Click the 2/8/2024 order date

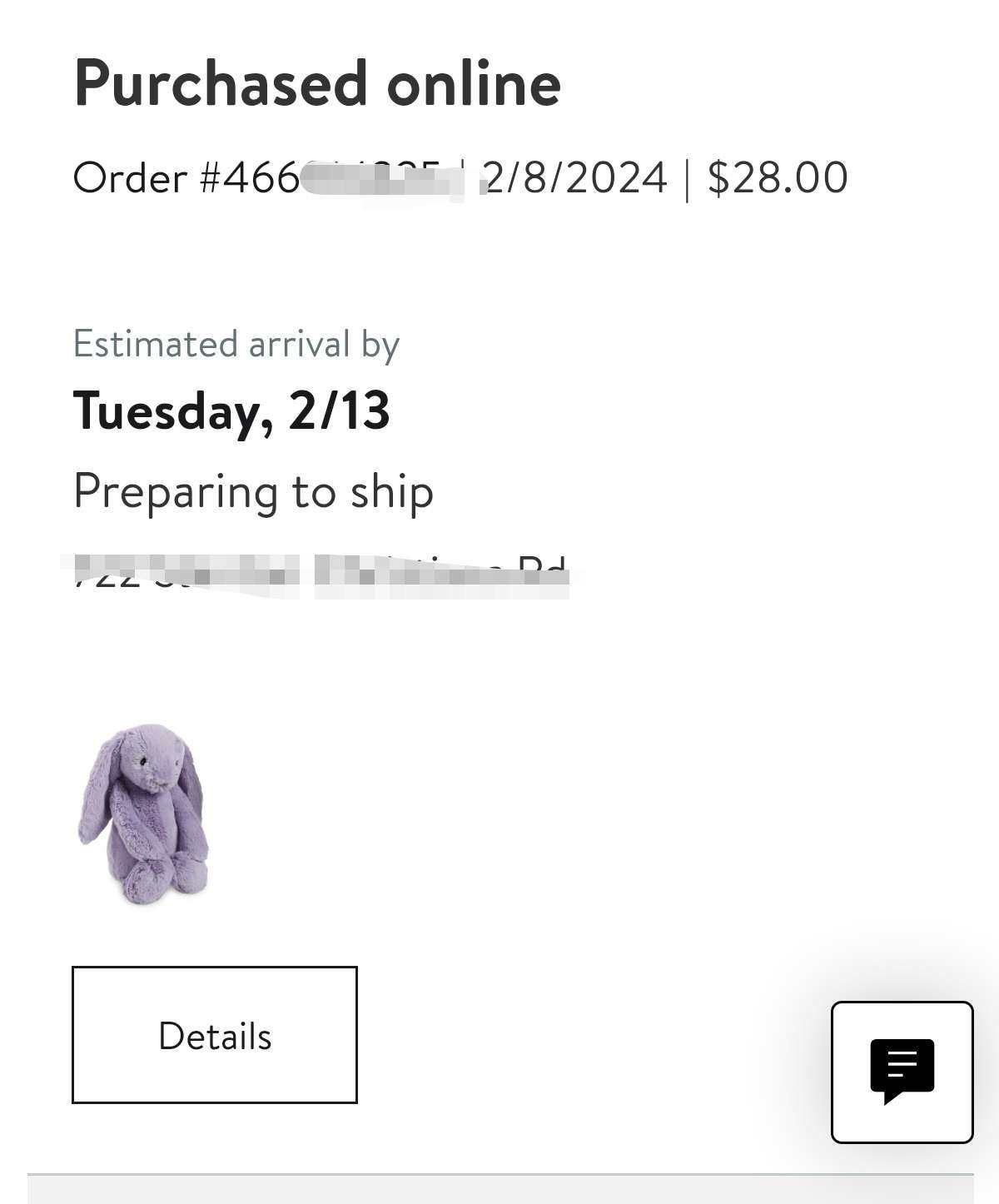[574, 177]
